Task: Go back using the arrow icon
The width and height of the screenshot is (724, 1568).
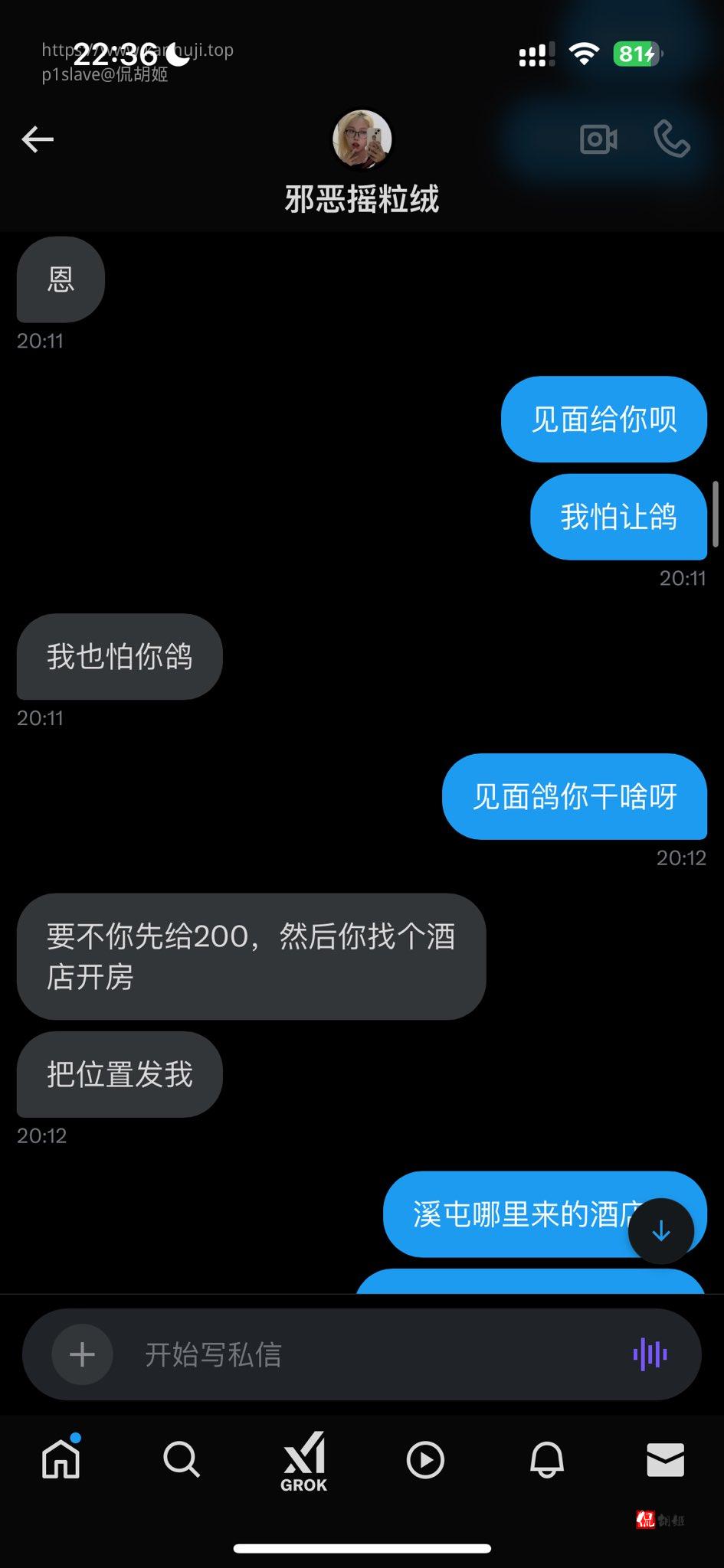Action: click(x=38, y=139)
